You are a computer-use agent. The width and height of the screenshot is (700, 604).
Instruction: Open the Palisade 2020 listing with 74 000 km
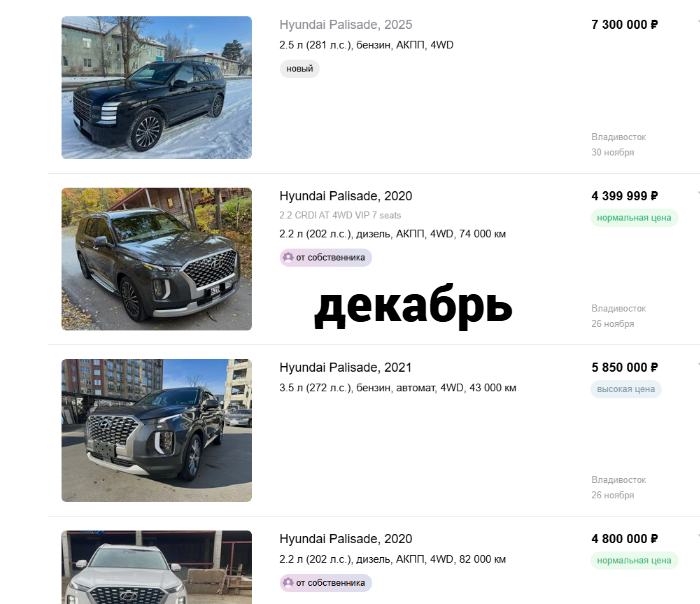(345, 196)
